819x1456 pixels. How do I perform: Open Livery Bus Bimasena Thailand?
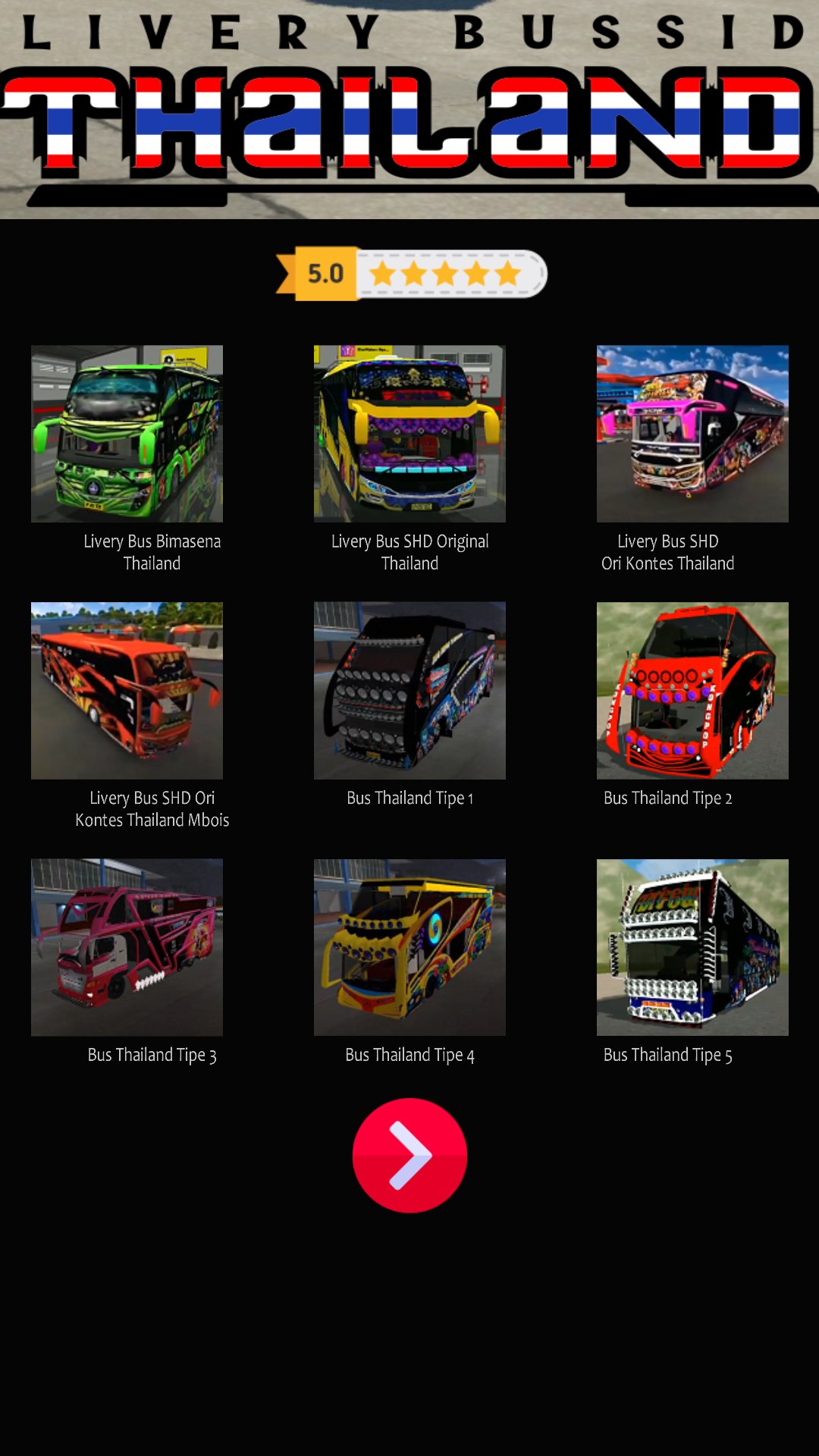(127, 434)
